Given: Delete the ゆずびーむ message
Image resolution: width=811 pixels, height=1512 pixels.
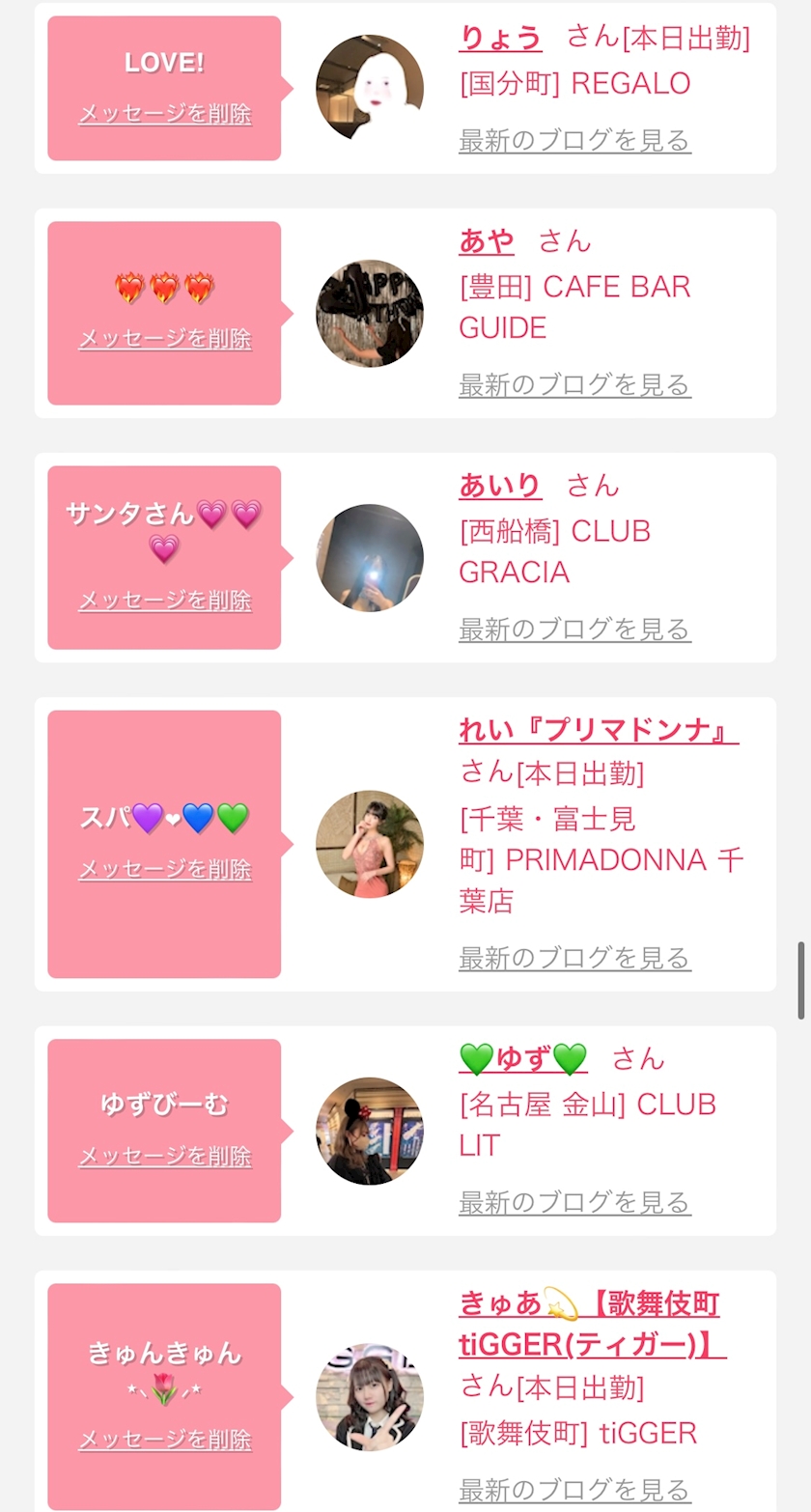Looking at the screenshot, I should coord(164,1156).
